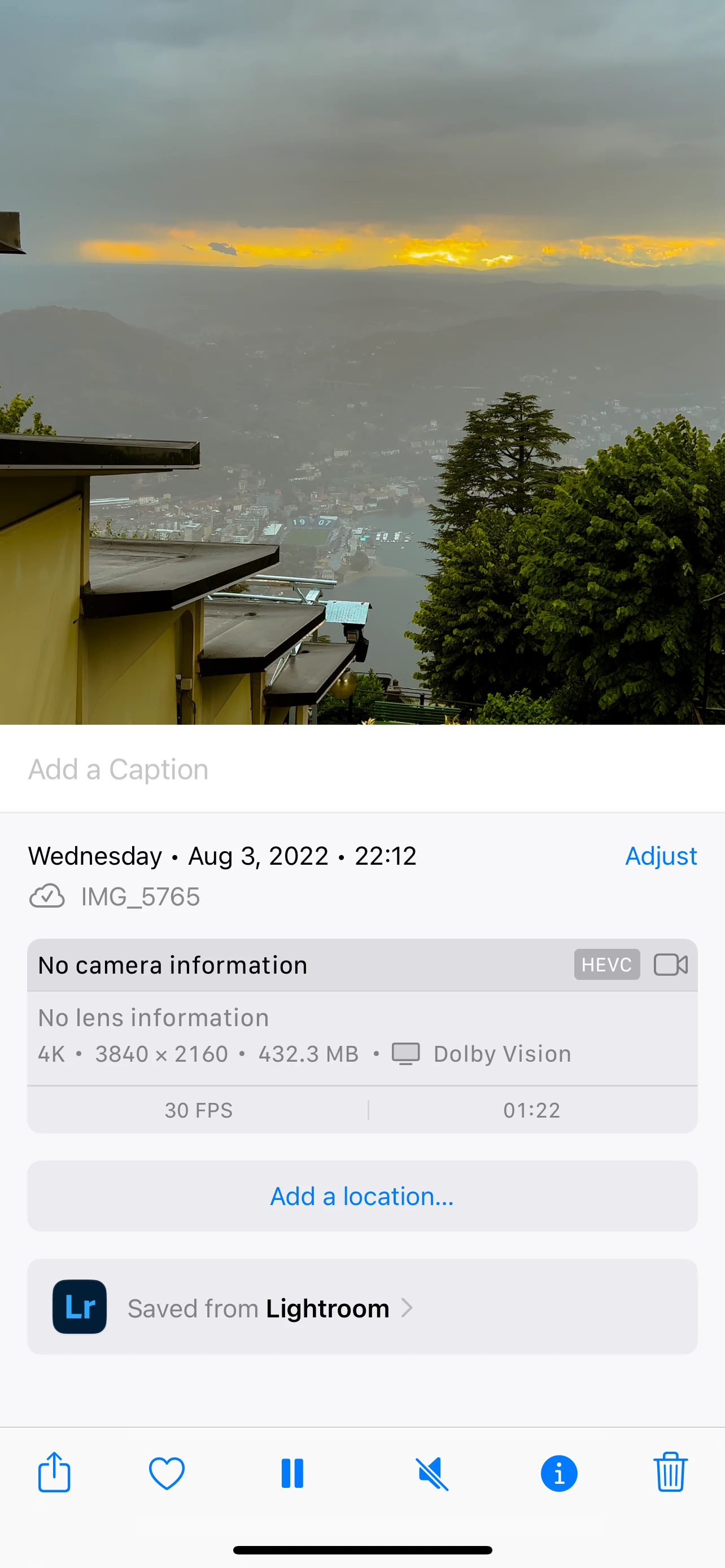The width and height of the screenshot is (725, 1568).
Task: Open Saved from Lightroom row
Action: point(362,1307)
